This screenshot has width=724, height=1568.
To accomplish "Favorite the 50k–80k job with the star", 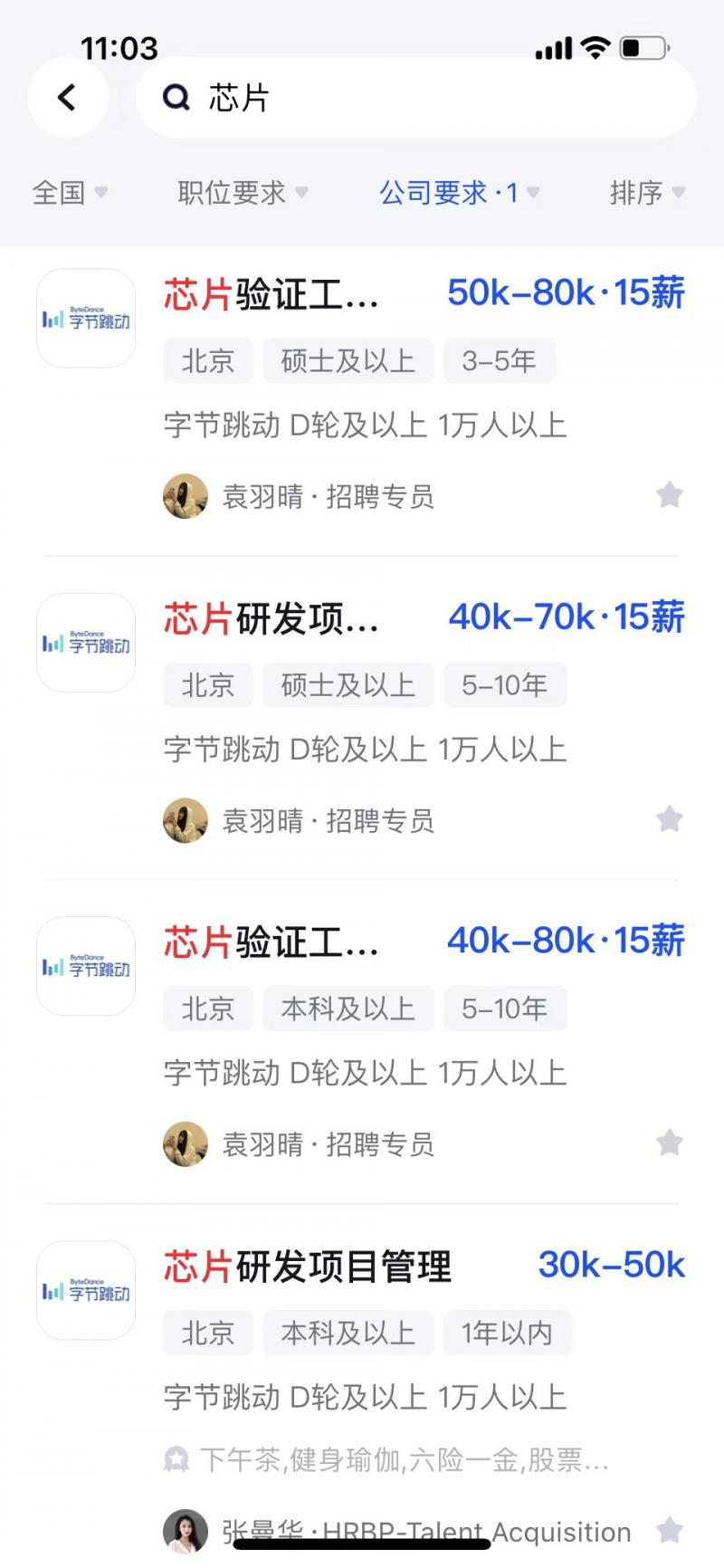I will tap(670, 495).
